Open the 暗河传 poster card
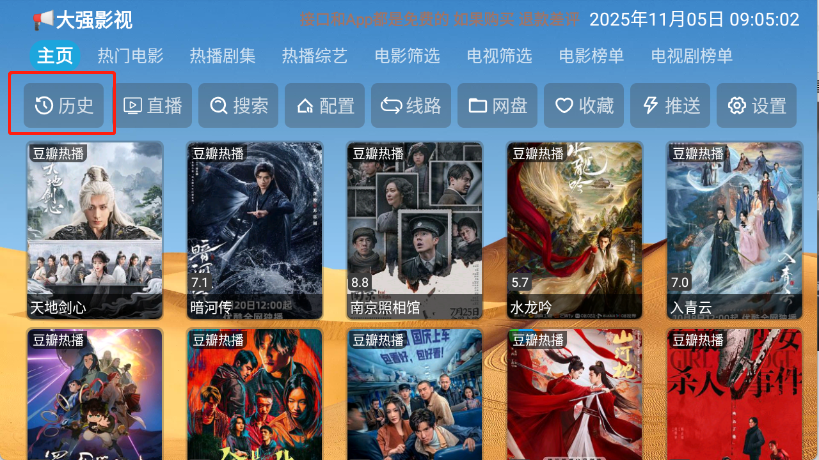Viewport: 819px width, 460px height. (255, 230)
